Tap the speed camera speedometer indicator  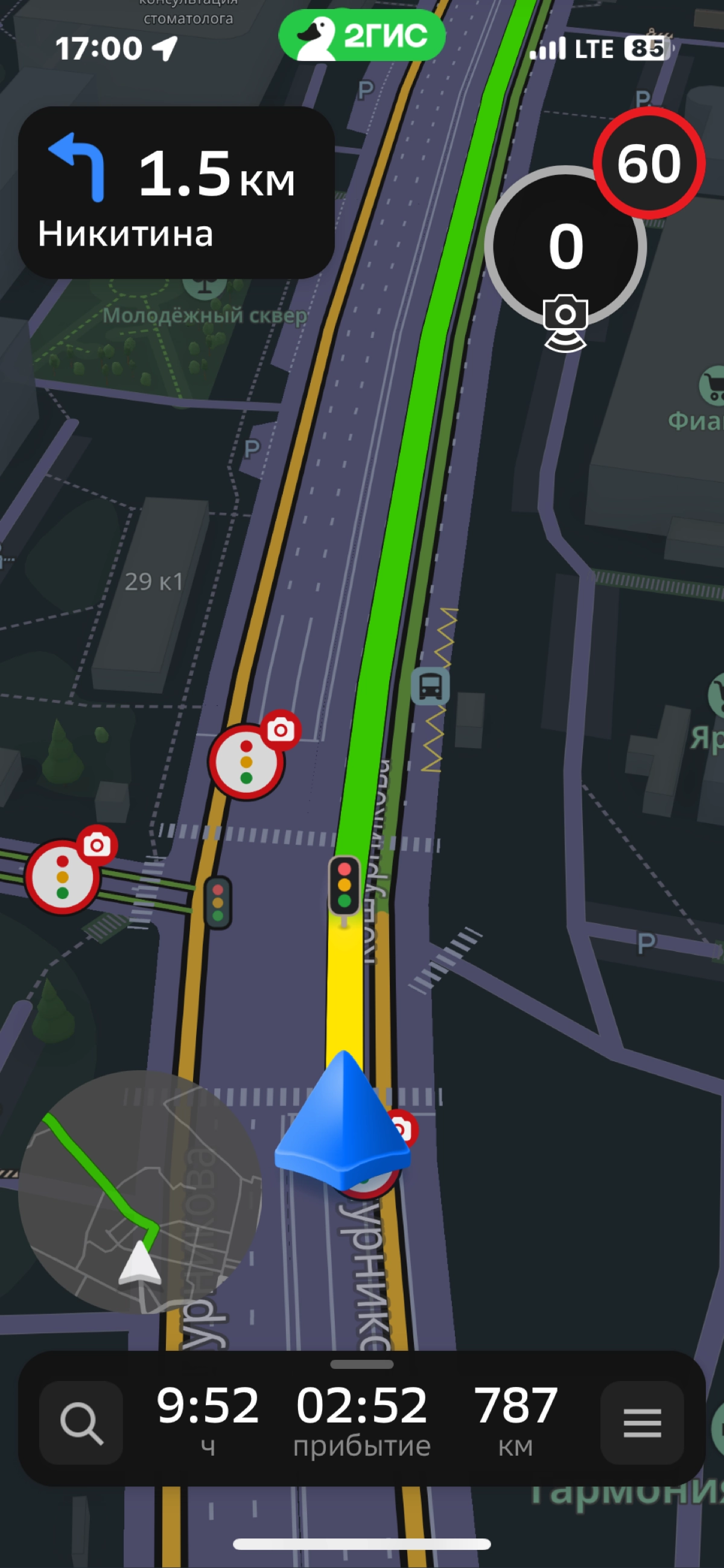565,250
